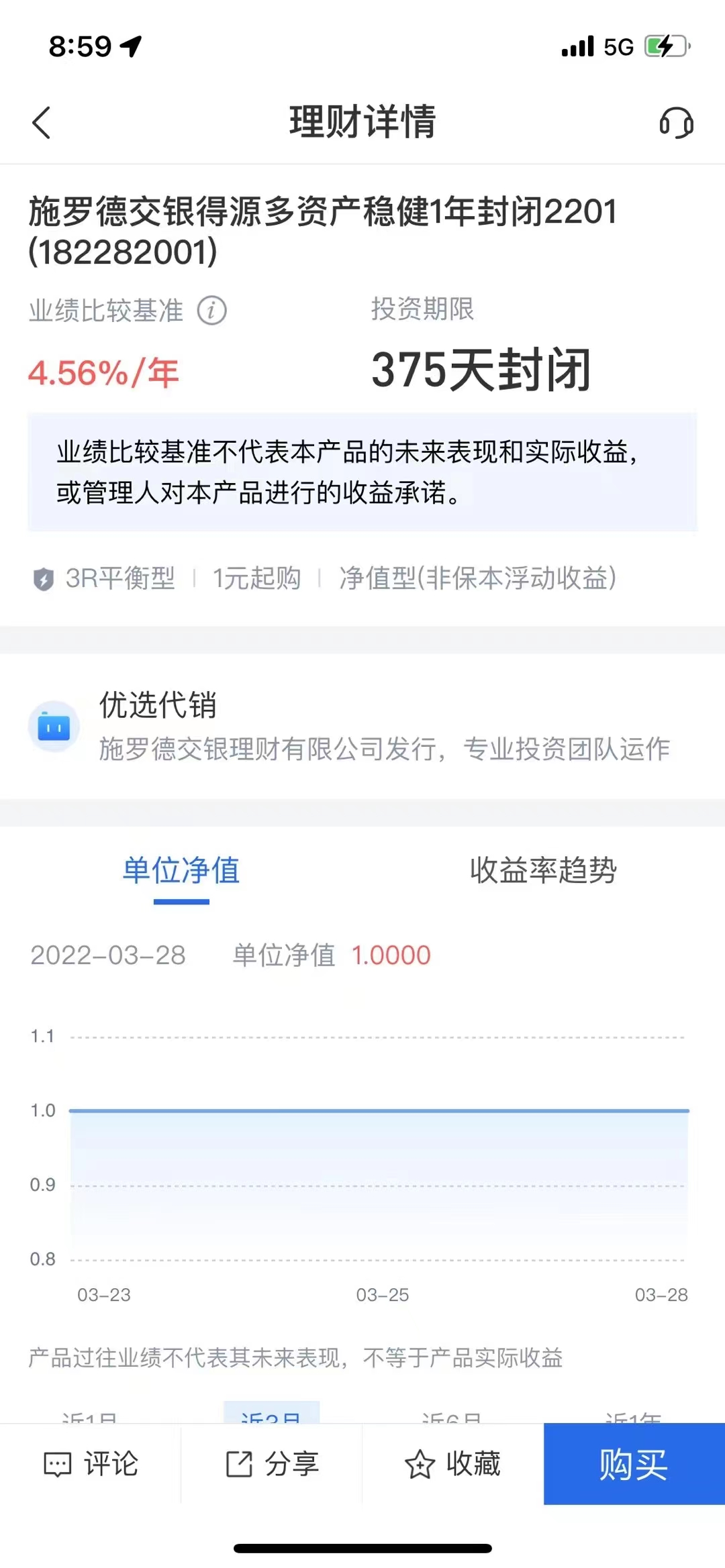Switch to the 单位净值 tab
Viewport: 725px width, 1568px height.
coord(181,871)
